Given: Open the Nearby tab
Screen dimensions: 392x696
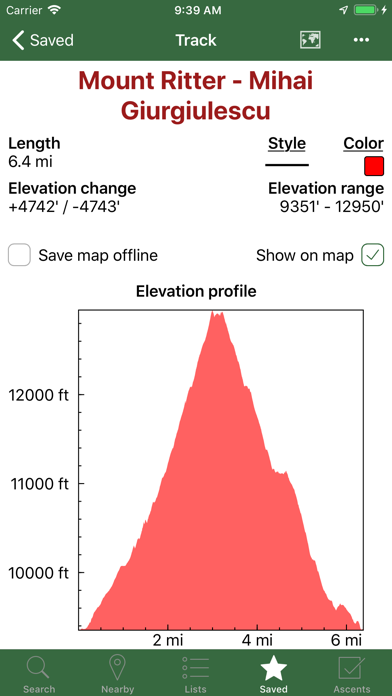Looking at the screenshot, I should 118,674.
